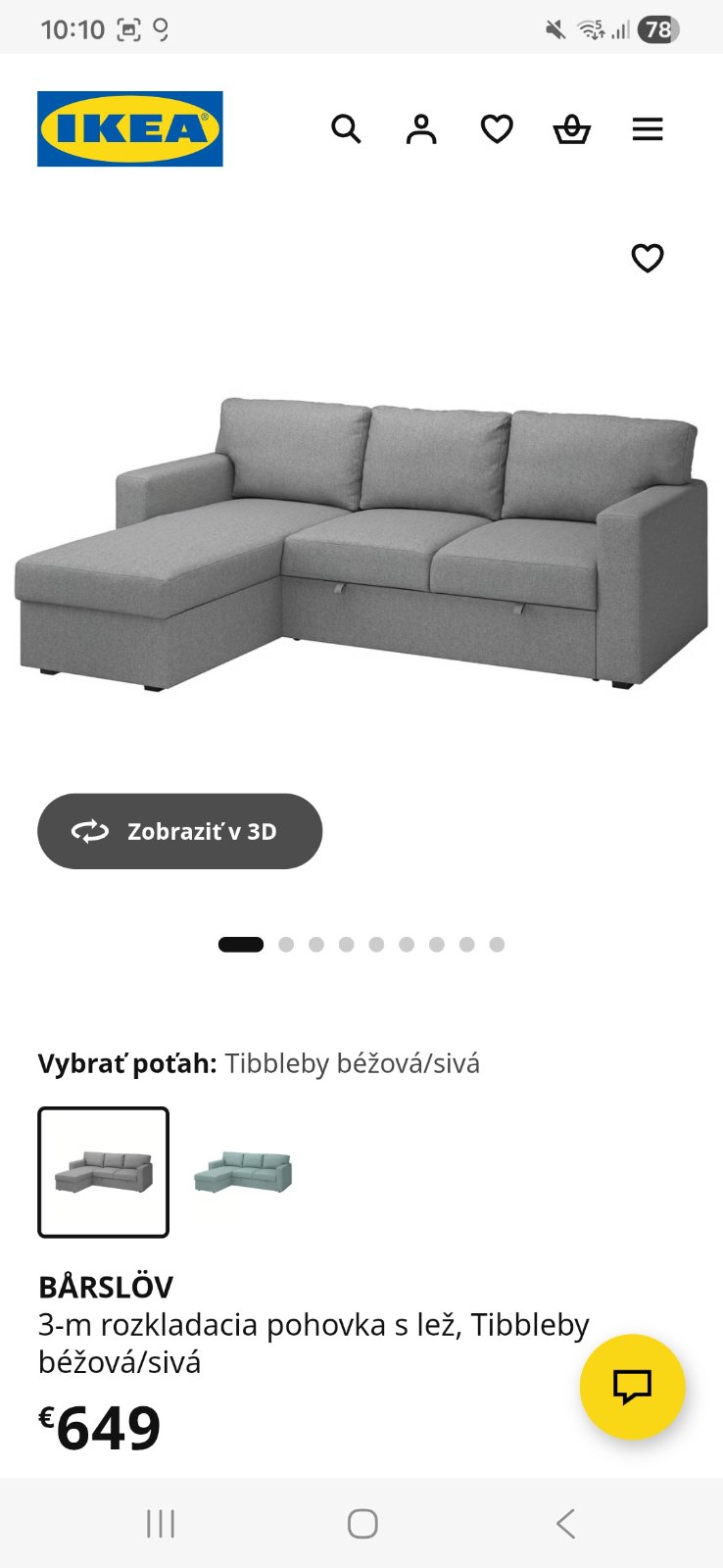Screen dimensions: 723x1568
Task: Show recent apps from navigation bar
Action: pos(161,1524)
